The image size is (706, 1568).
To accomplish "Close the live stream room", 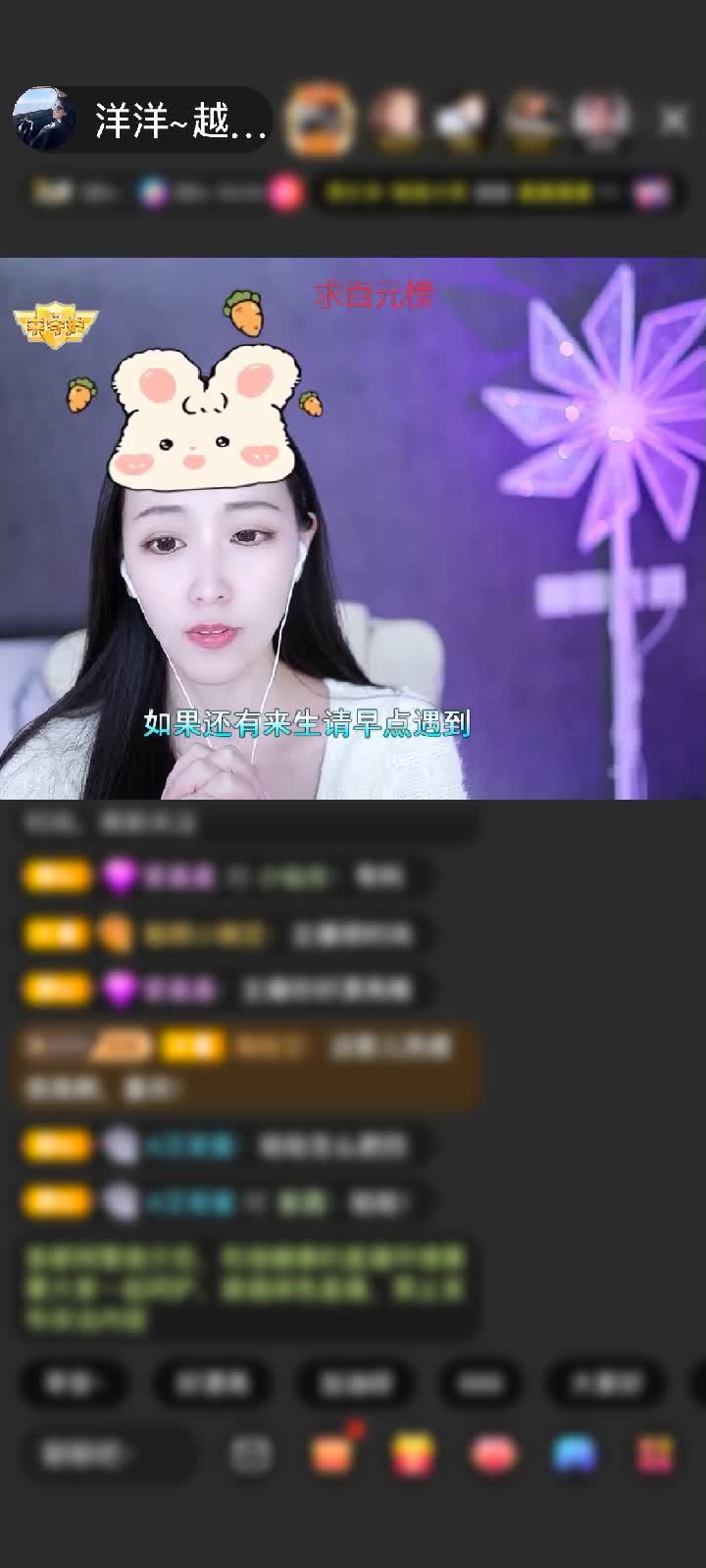I will (x=674, y=121).
